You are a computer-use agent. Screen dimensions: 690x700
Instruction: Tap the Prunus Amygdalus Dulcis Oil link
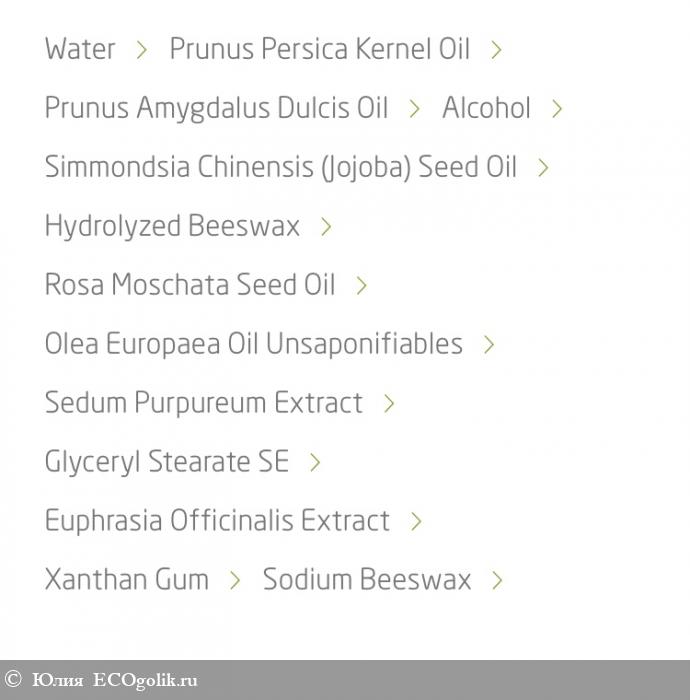click(x=216, y=108)
